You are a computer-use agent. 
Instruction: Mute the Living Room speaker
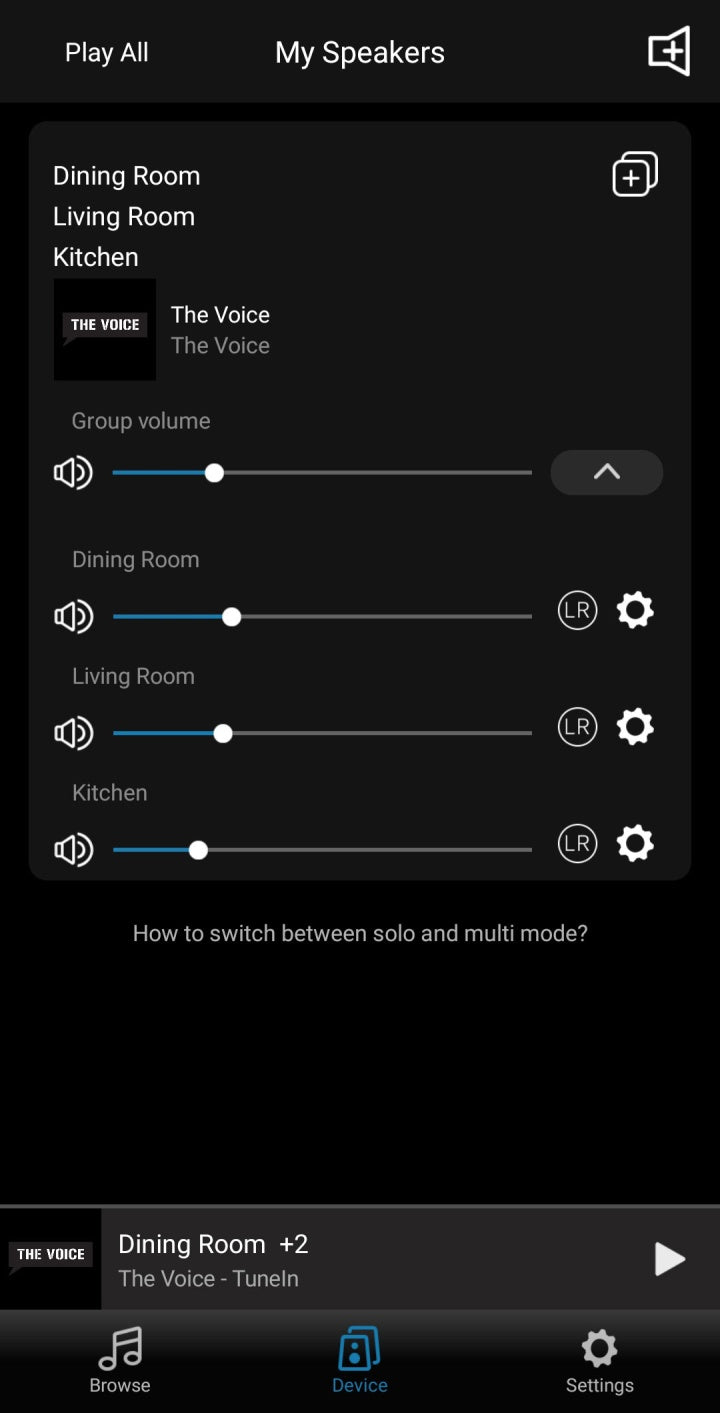coord(72,732)
